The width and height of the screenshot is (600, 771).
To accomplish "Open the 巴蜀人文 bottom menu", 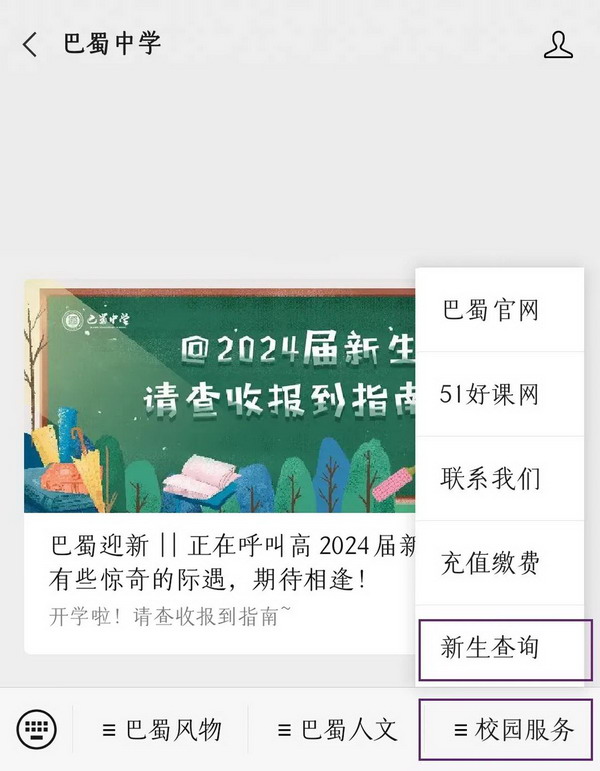I will [x=337, y=729].
